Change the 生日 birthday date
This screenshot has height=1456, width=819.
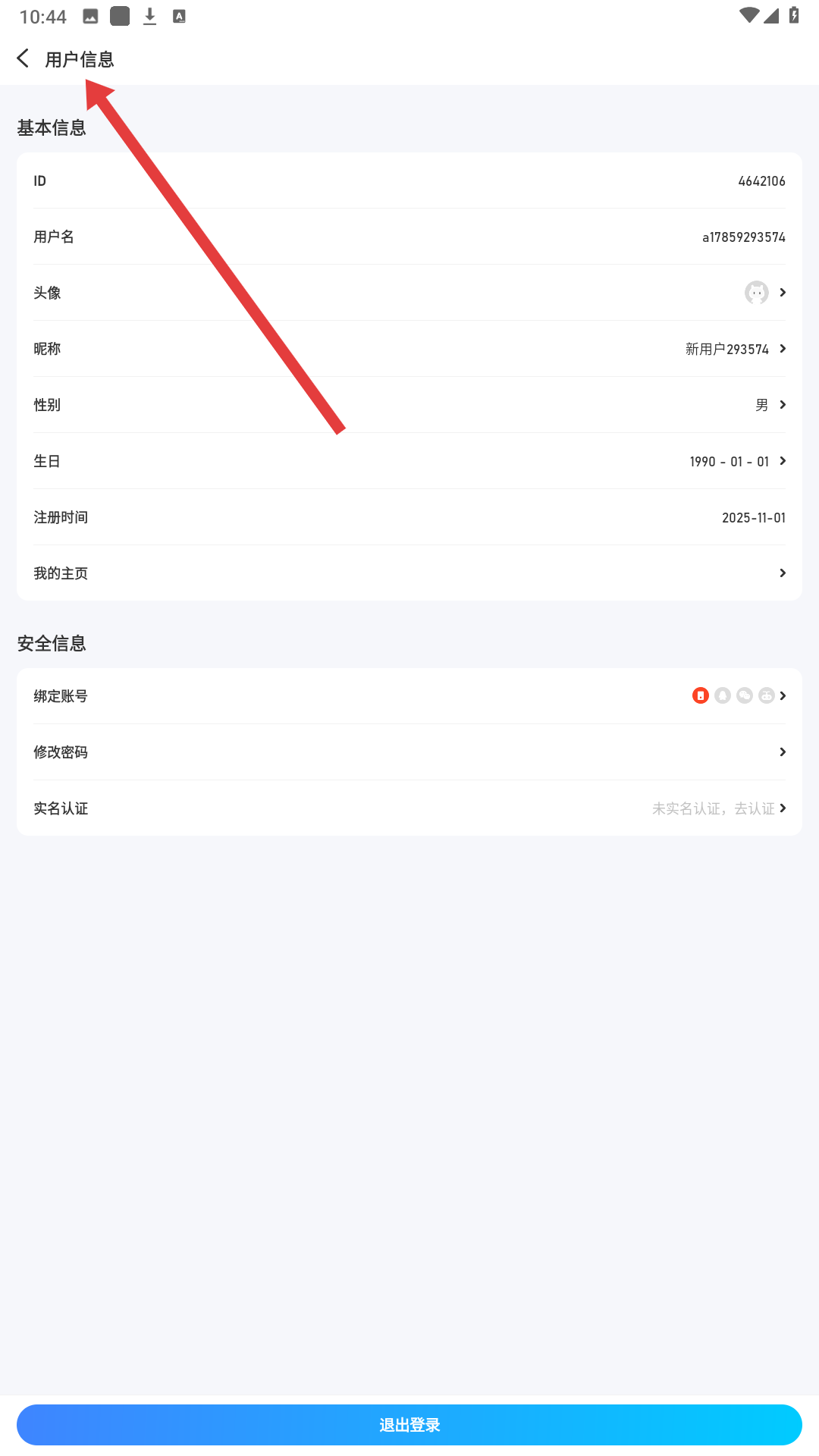coord(409,461)
